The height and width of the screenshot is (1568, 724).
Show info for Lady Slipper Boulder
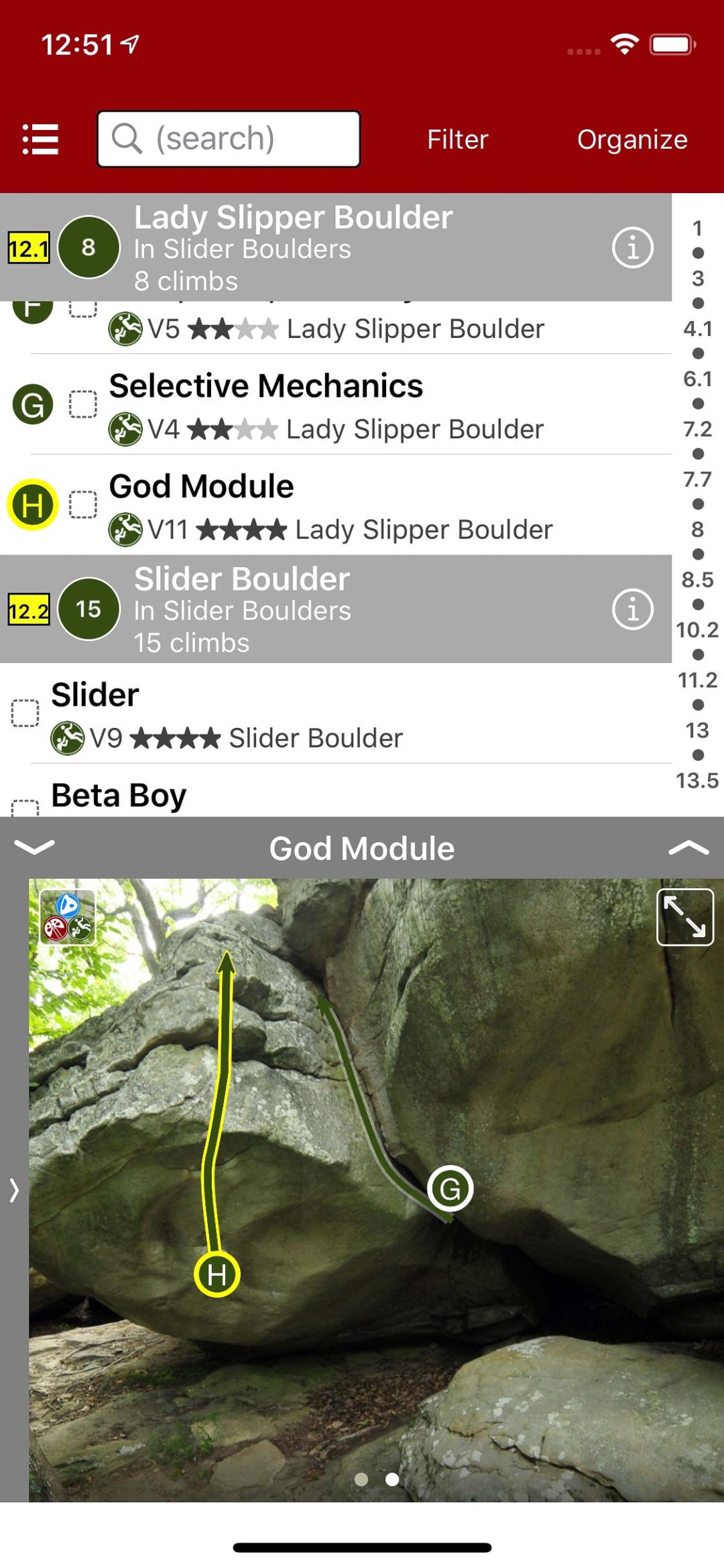pyautogui.click(x=631, y=247)
